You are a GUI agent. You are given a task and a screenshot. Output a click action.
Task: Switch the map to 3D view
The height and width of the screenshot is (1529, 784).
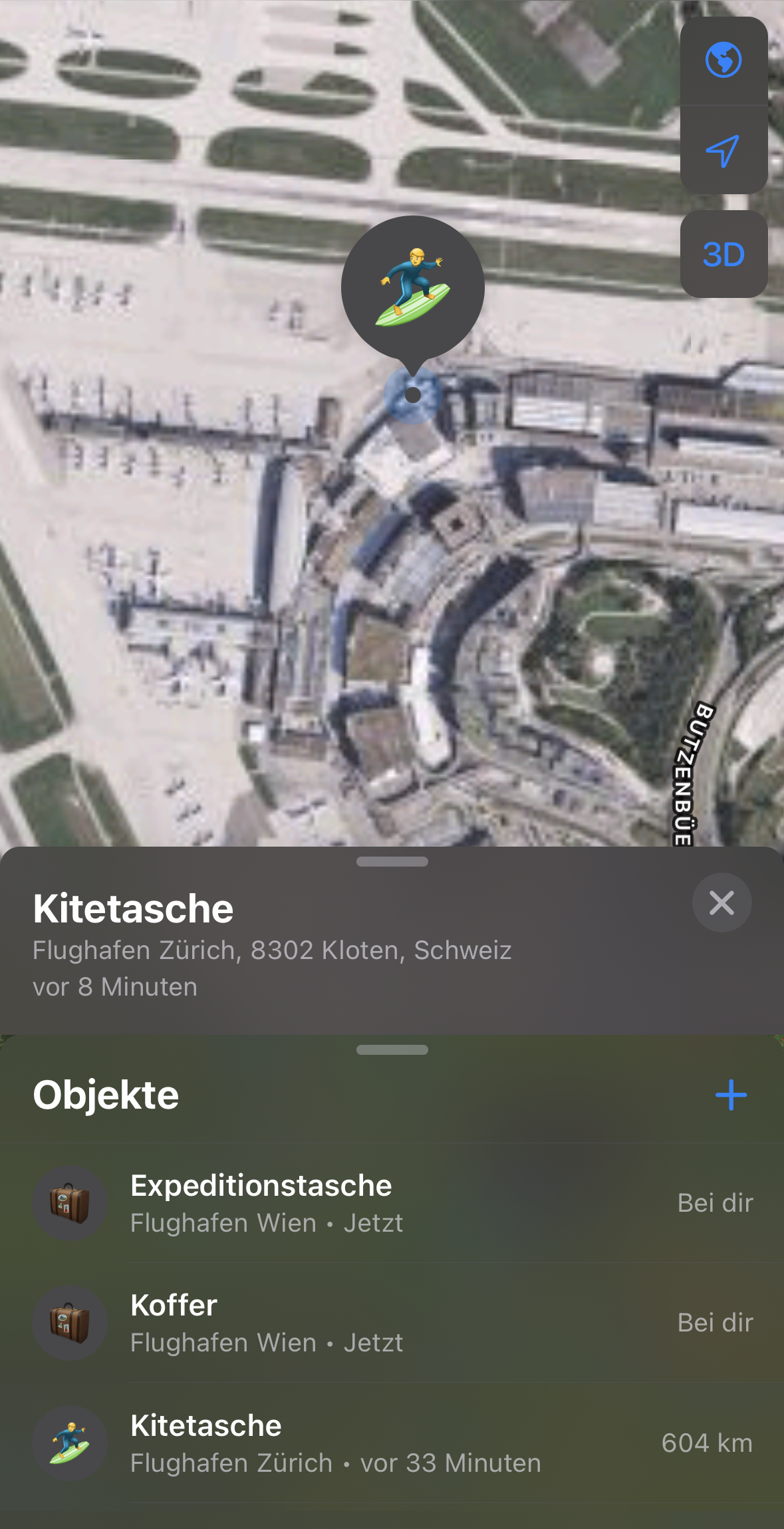click(x=723, y=254)
